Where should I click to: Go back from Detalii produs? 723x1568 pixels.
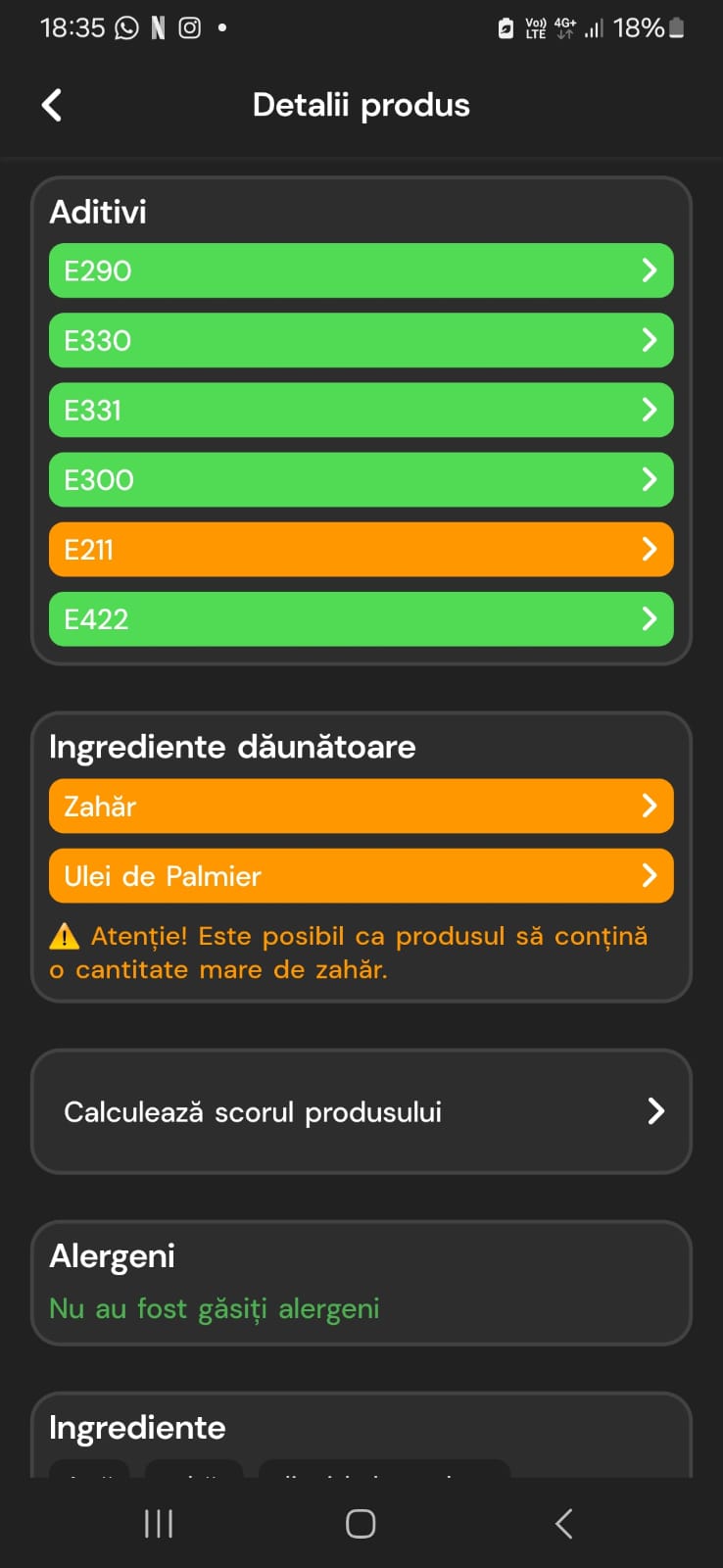53,105
